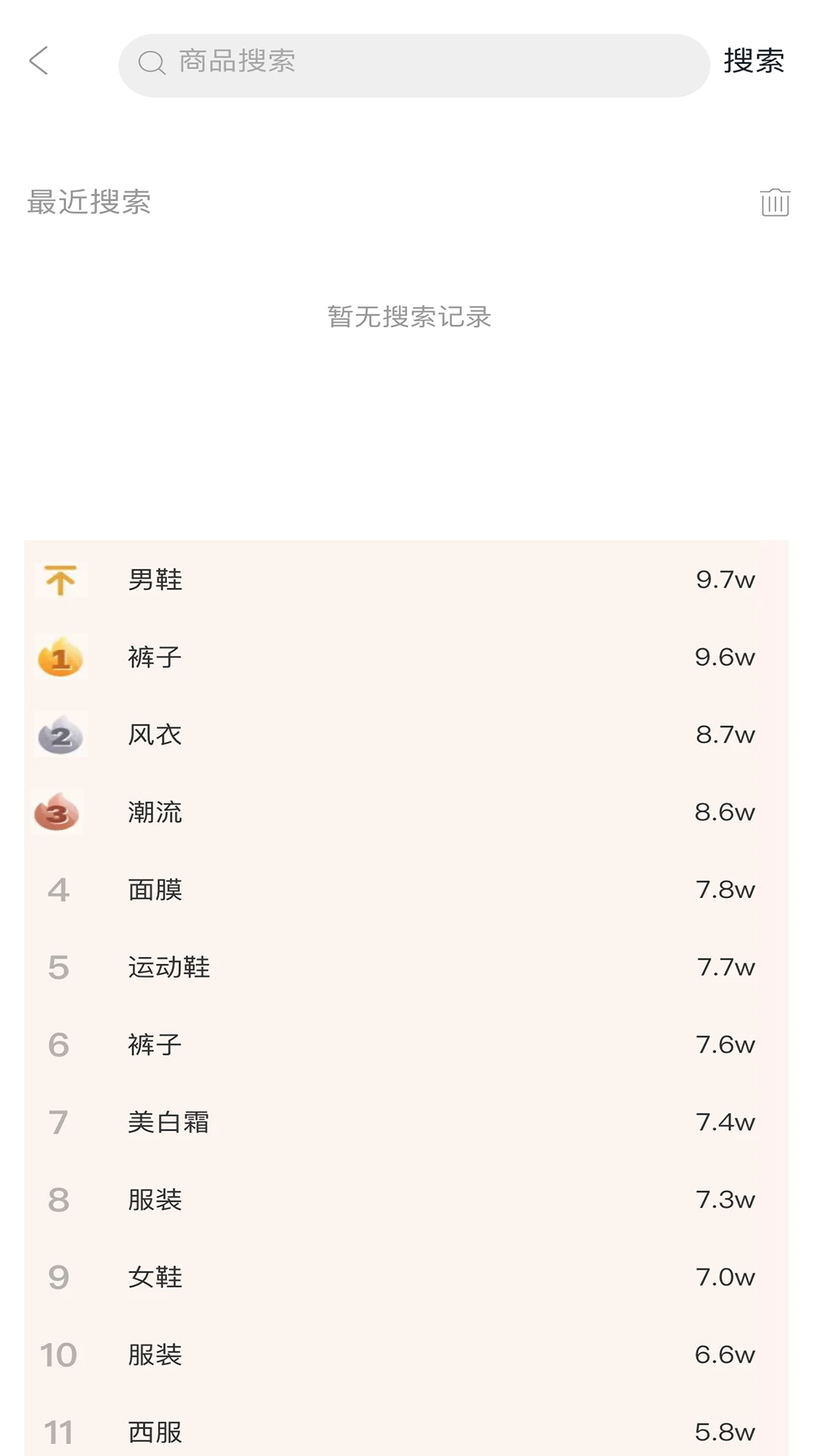Screen dimensions: 819x1456
Task: Select the gold number 1 medal icon
Action: pos(61,658)
